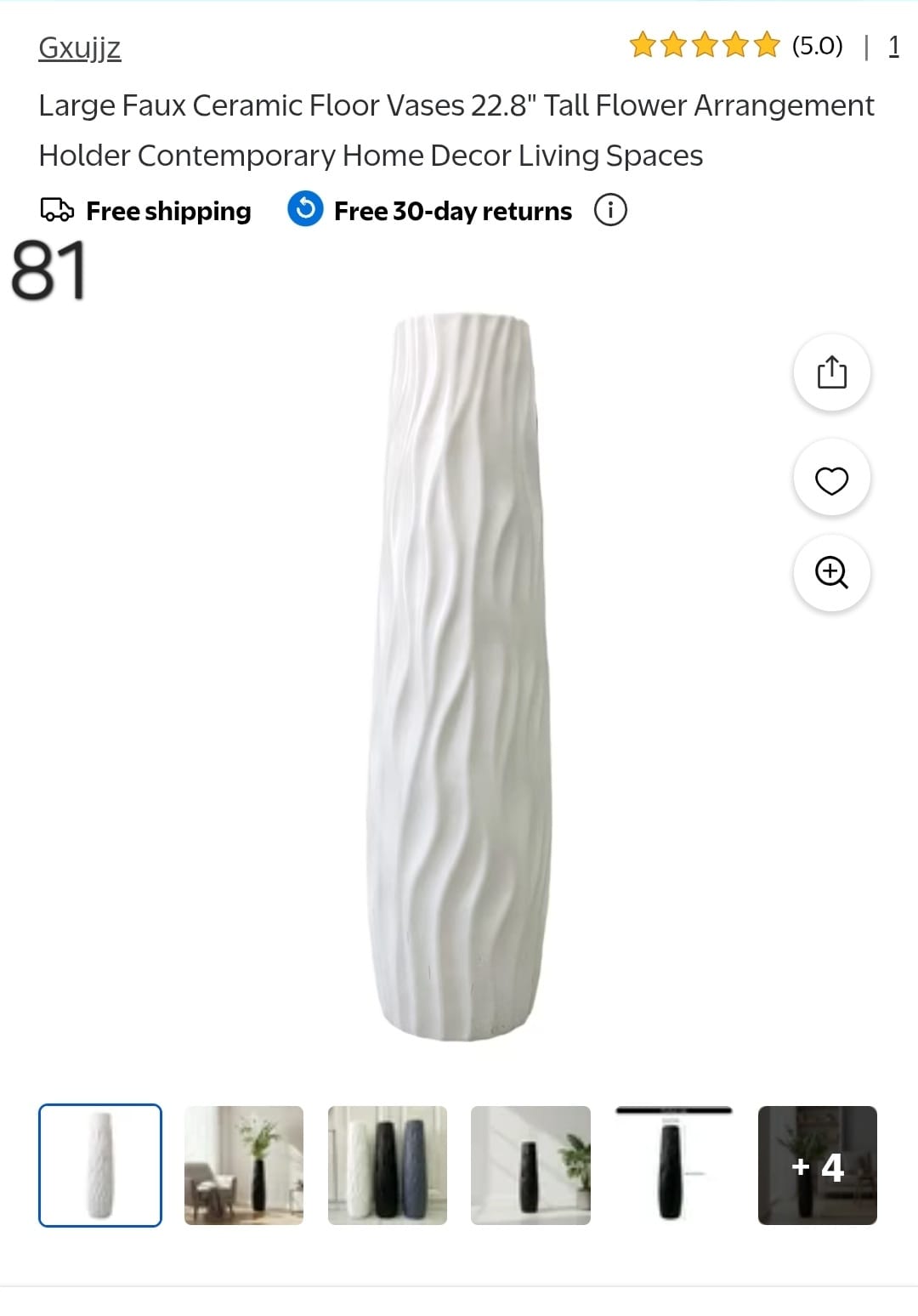View the vase beside the armchair thumbnail
Viewport: 918px width, 1316px height.
point(244,1166)
